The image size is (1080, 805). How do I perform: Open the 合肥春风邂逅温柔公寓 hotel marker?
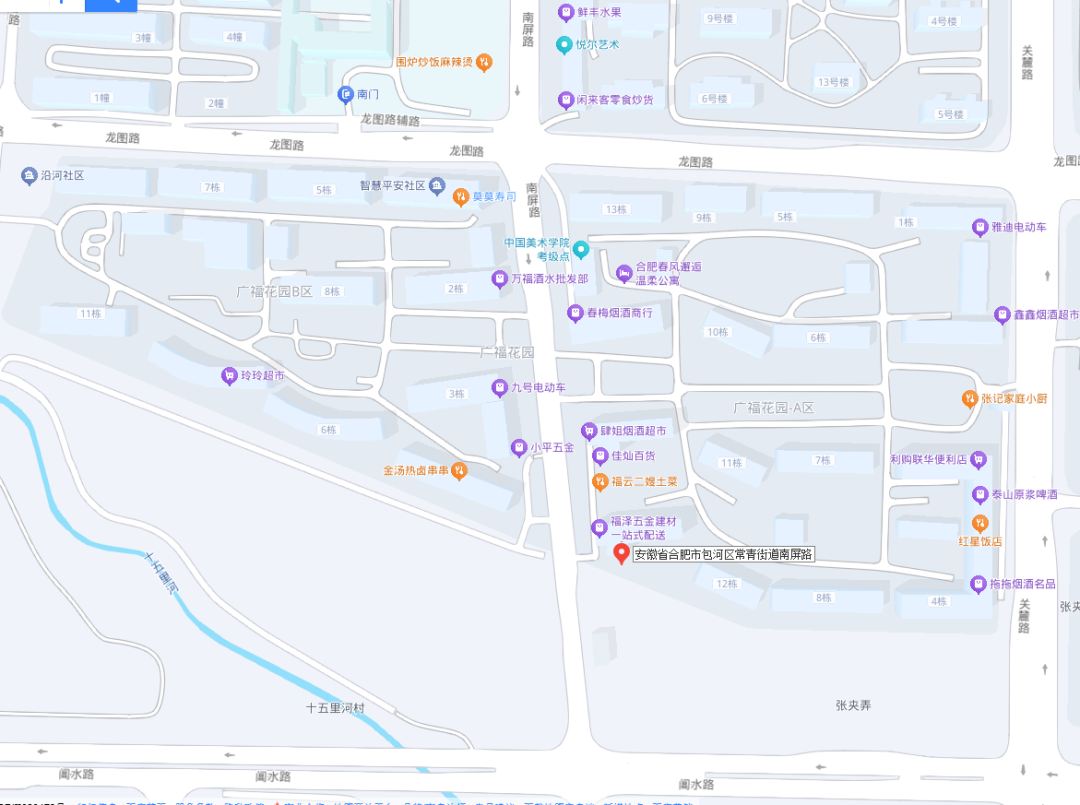point(623,271)
